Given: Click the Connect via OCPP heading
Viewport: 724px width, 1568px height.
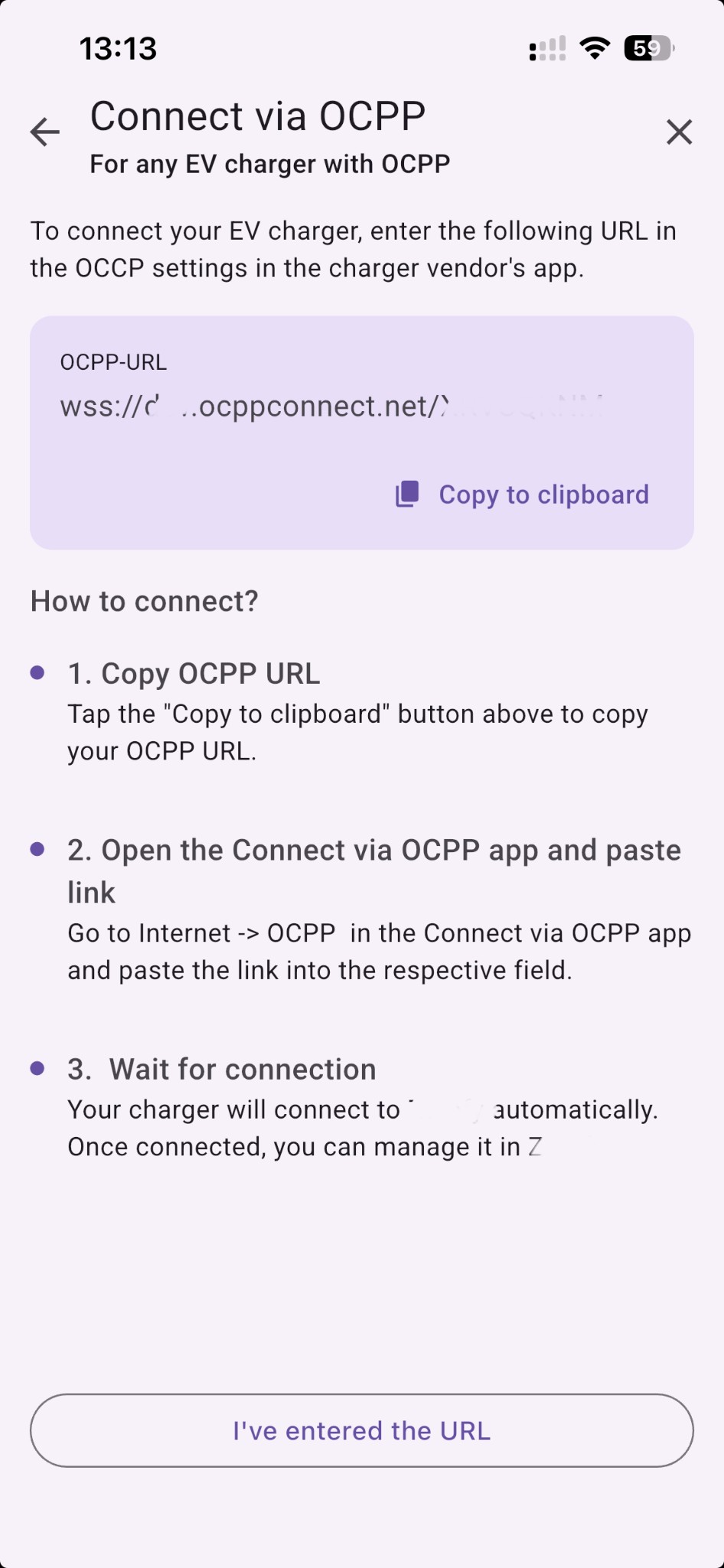Looking at the screenshot, I should (257, 115).
